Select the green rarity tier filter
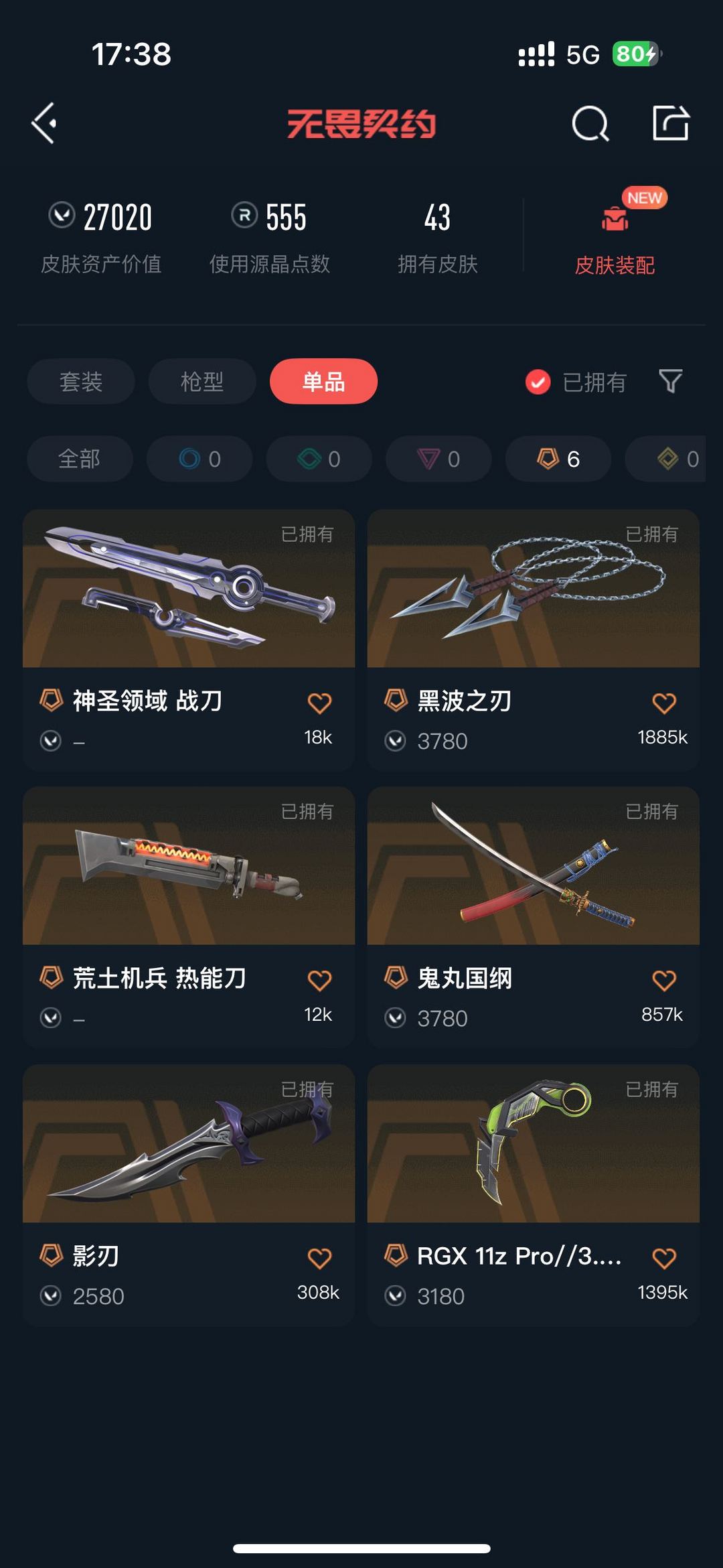The width and height of the screenshot is (723, 1568). 318,459
